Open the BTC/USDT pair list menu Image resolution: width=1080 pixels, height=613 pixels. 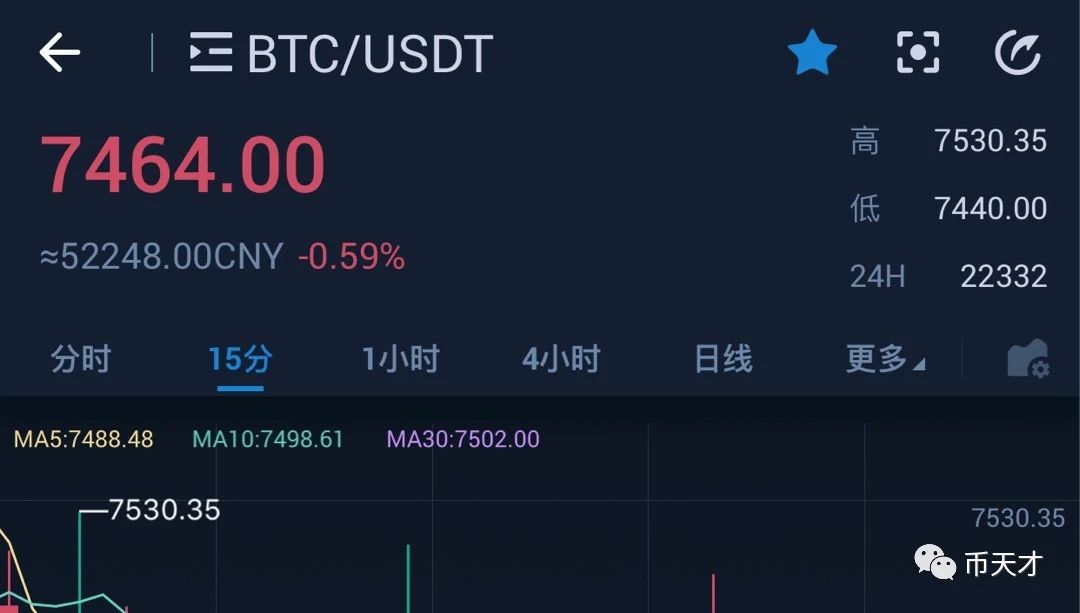(x=211, y=52)
